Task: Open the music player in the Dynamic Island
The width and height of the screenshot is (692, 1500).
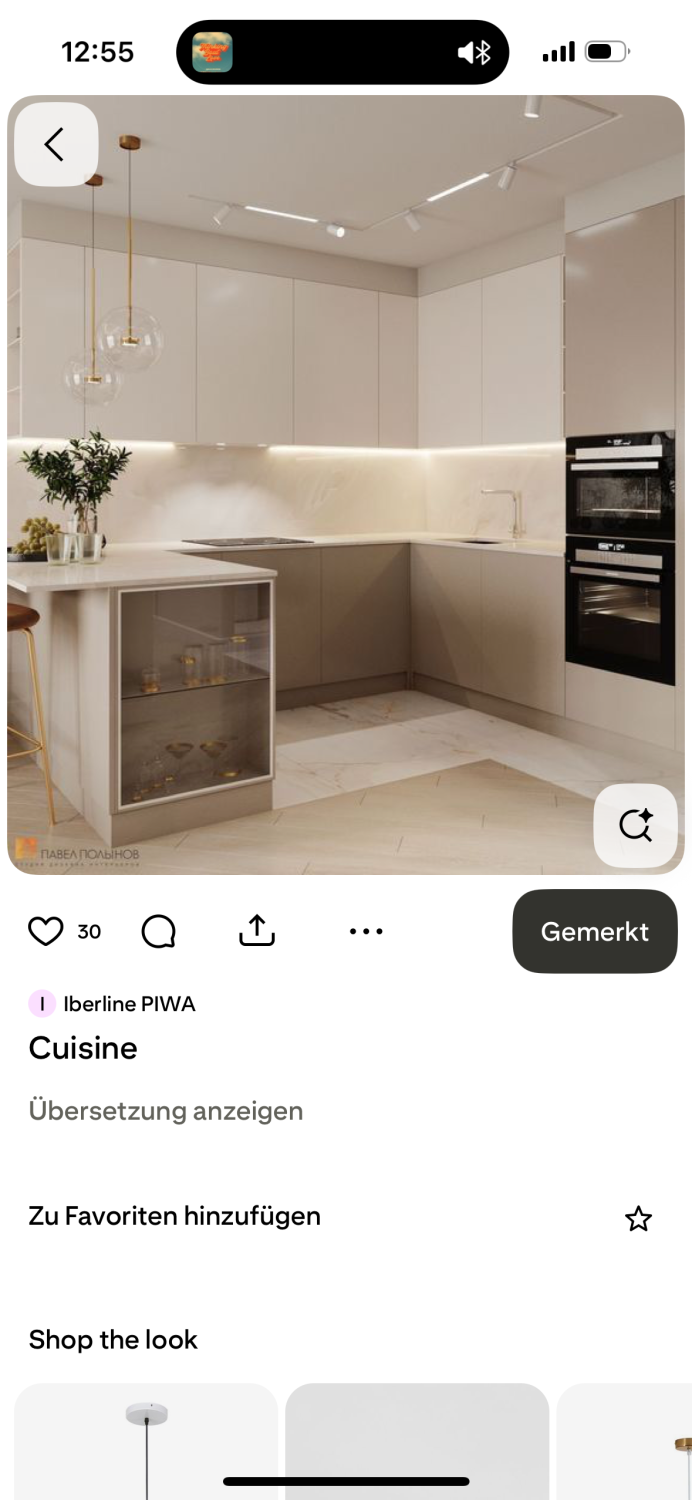Action: (213, 52)
